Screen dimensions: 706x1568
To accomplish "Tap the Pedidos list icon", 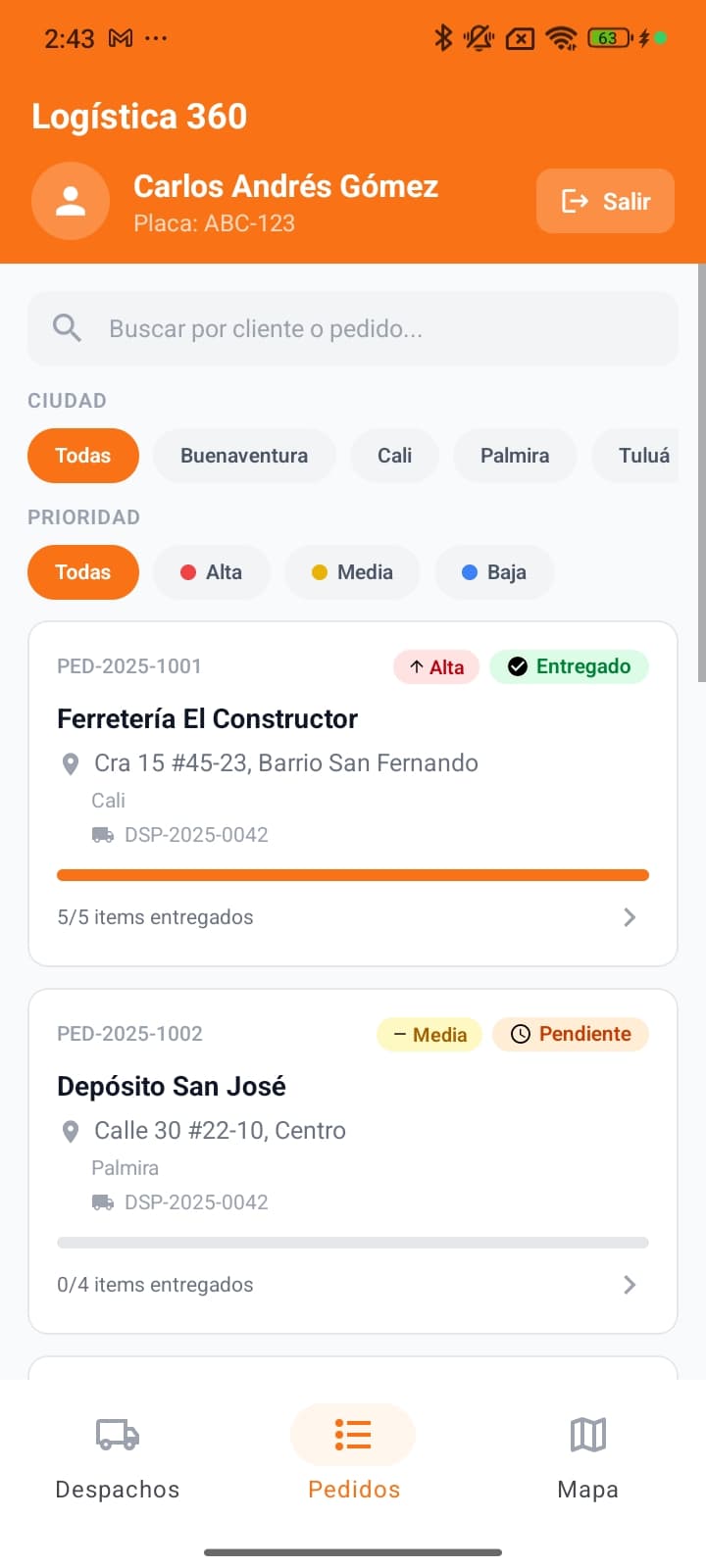I will pos(352,1434).
